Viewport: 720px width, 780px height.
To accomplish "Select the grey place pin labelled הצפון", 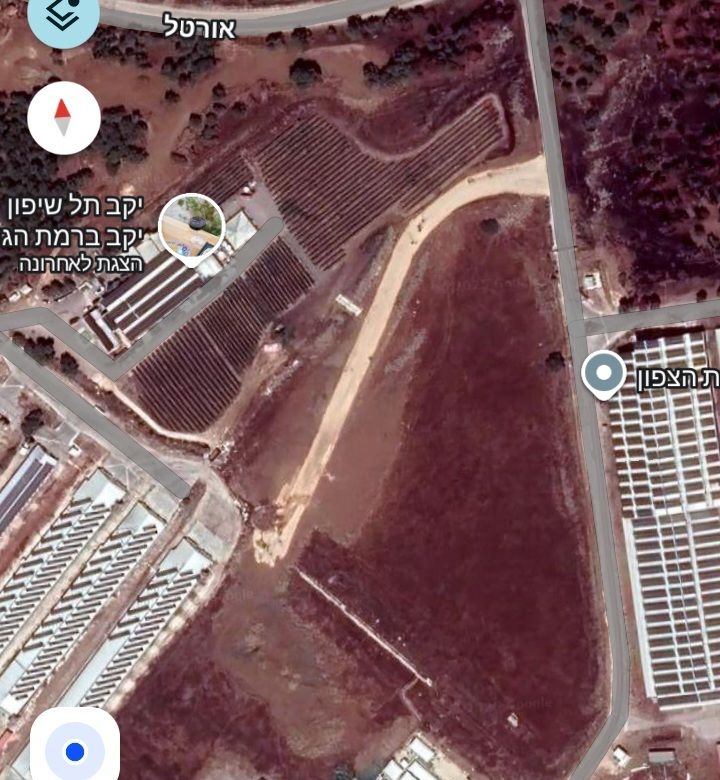I will 603,374.
